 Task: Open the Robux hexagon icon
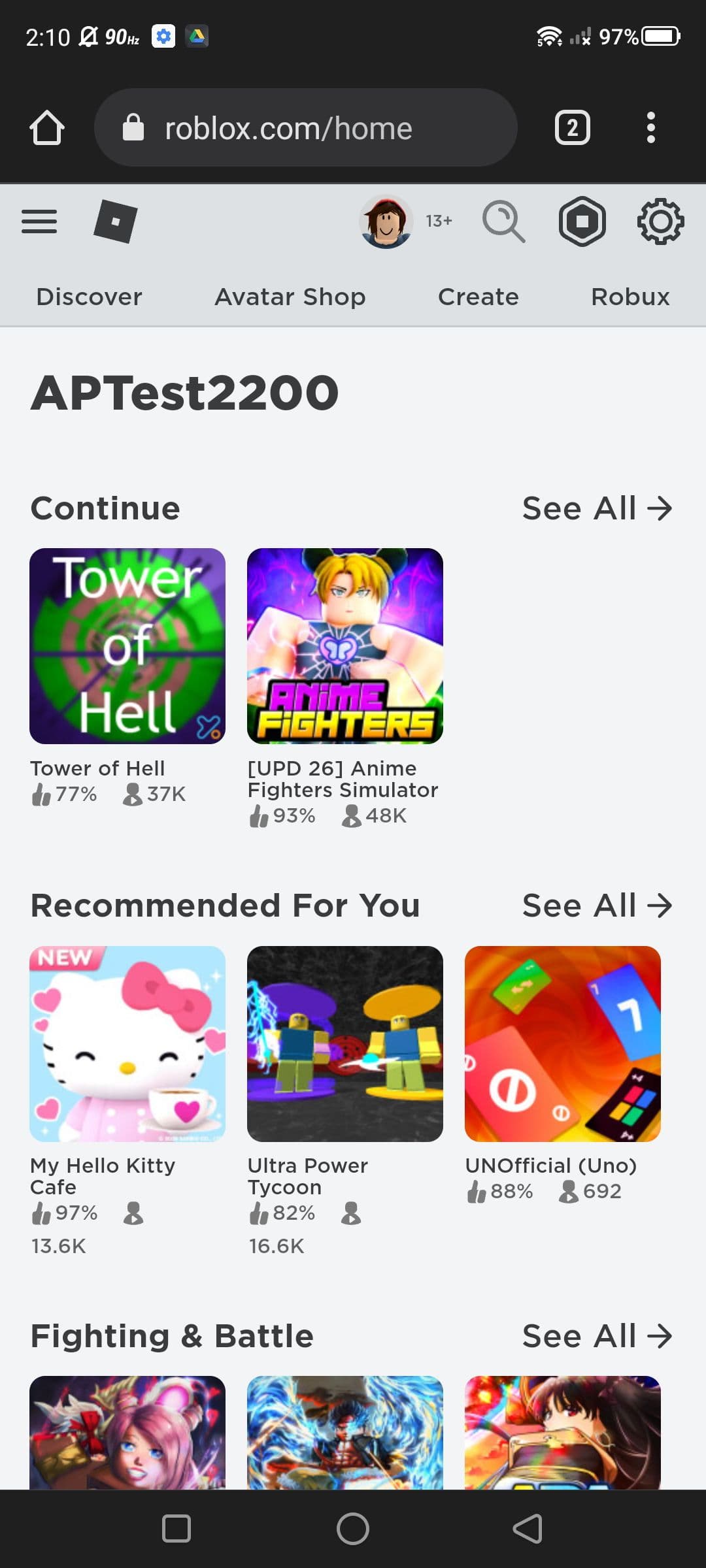point(582,221)
